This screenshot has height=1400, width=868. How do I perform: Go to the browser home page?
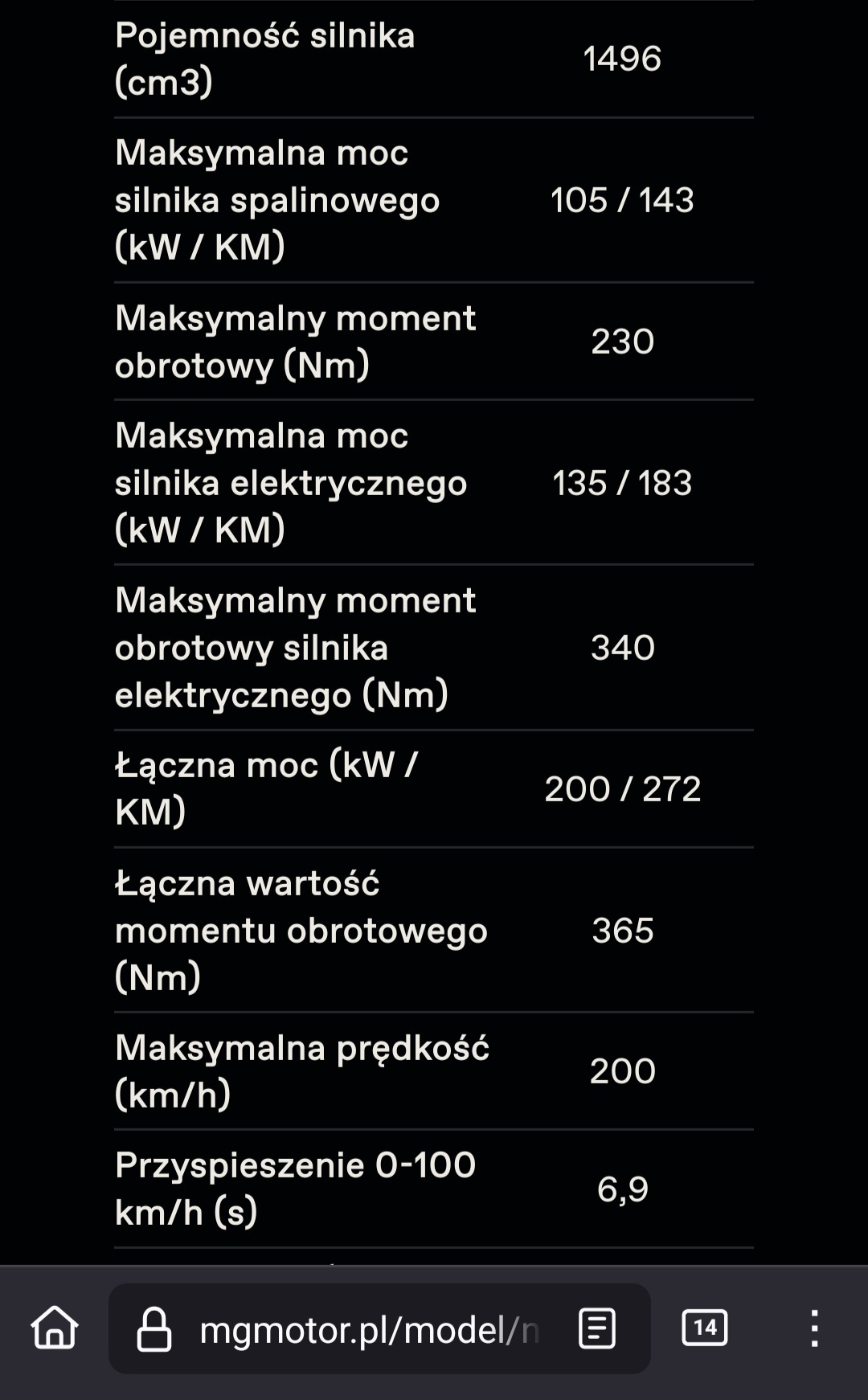(55, 1328)
